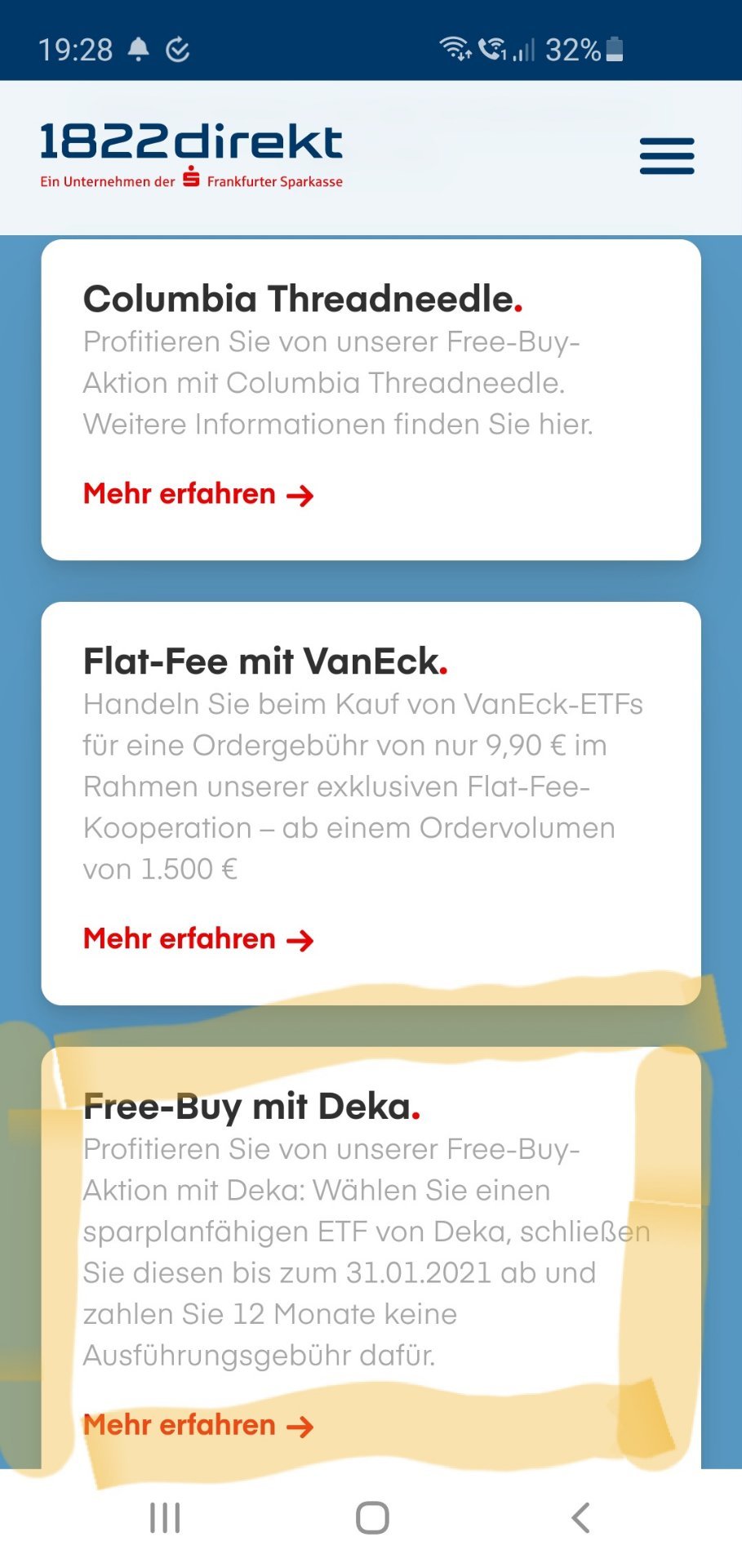Tap Mehr erfahren under Flat-Fee mit VanEck
Screen dimensions: 742x1568
point(198,939)
